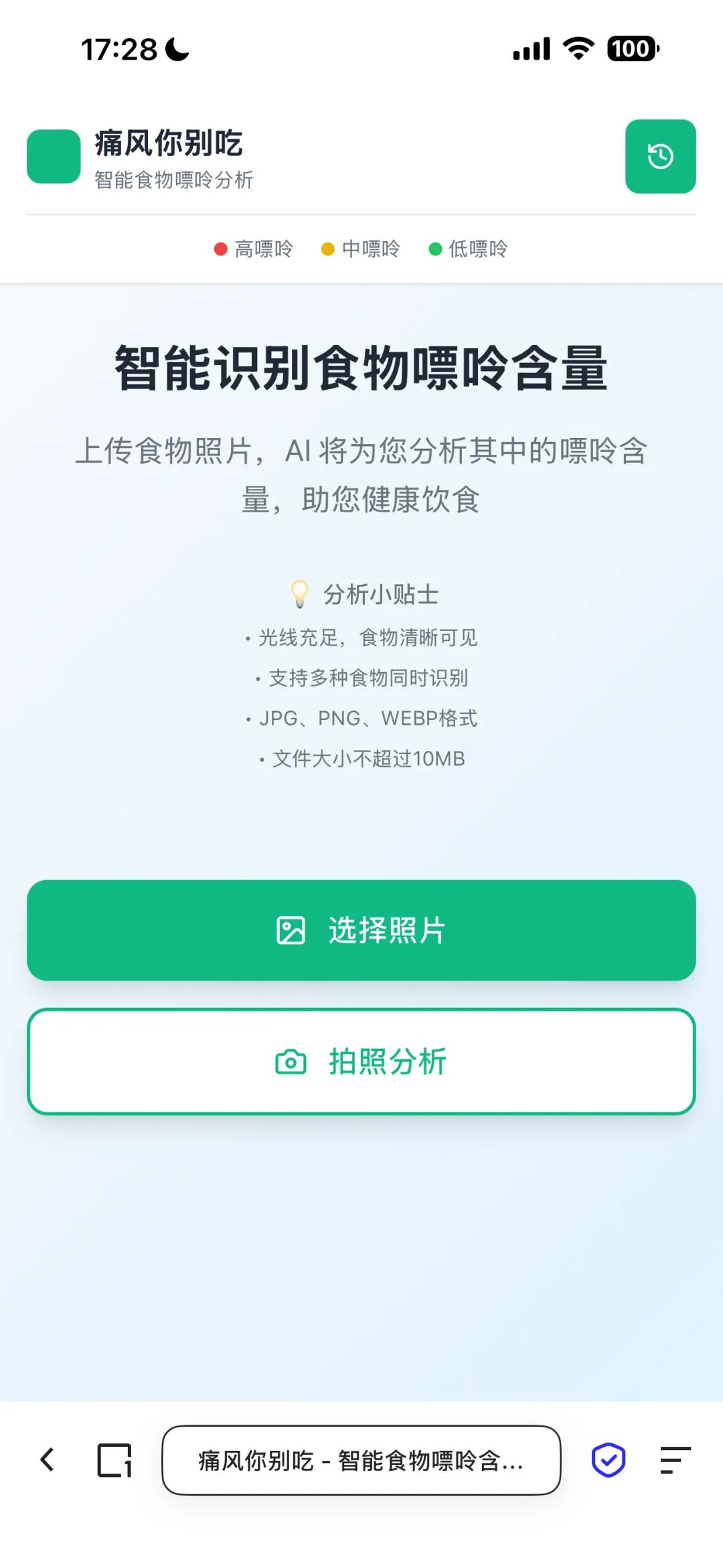Open the analysis history clock button

click(x=660, y=157)
